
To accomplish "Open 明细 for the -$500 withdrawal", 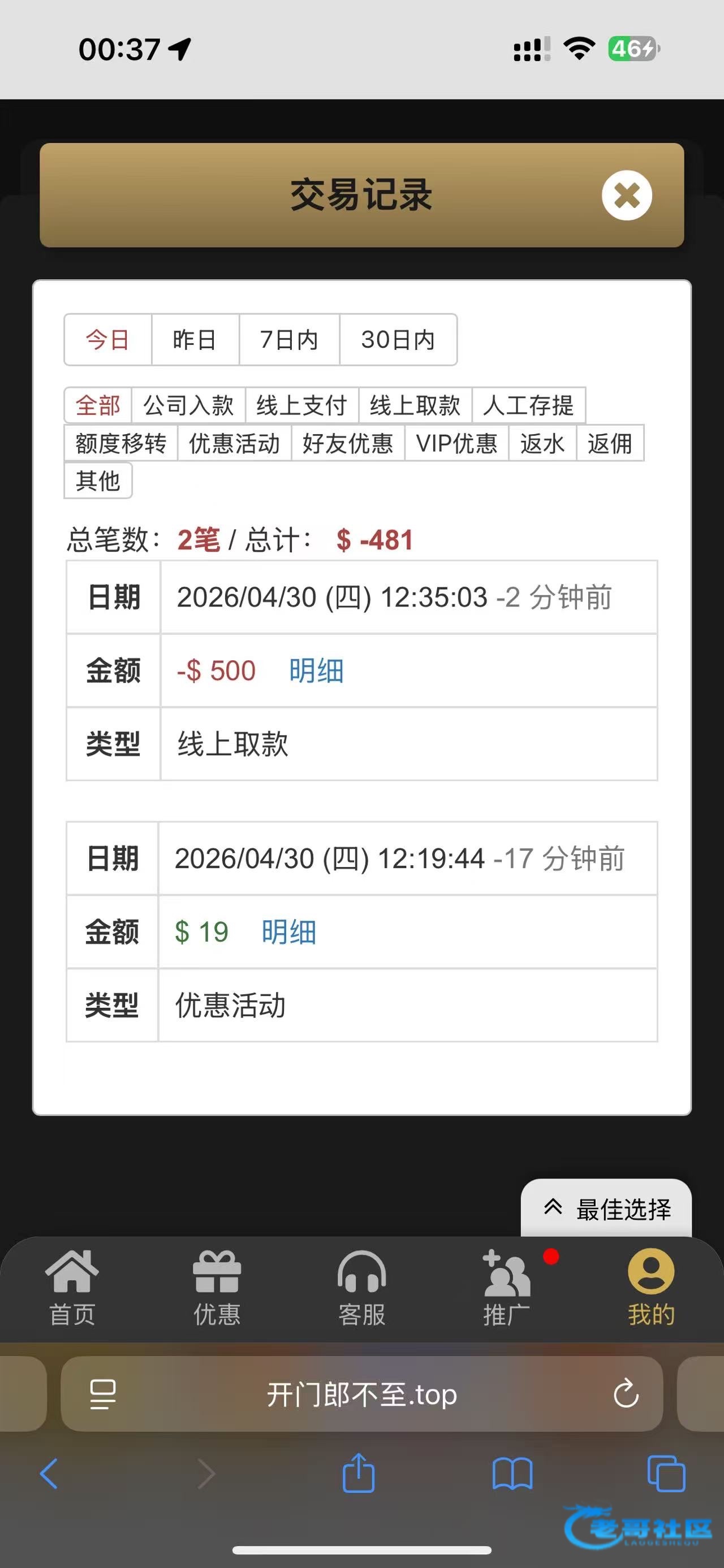I will point(316,671).
